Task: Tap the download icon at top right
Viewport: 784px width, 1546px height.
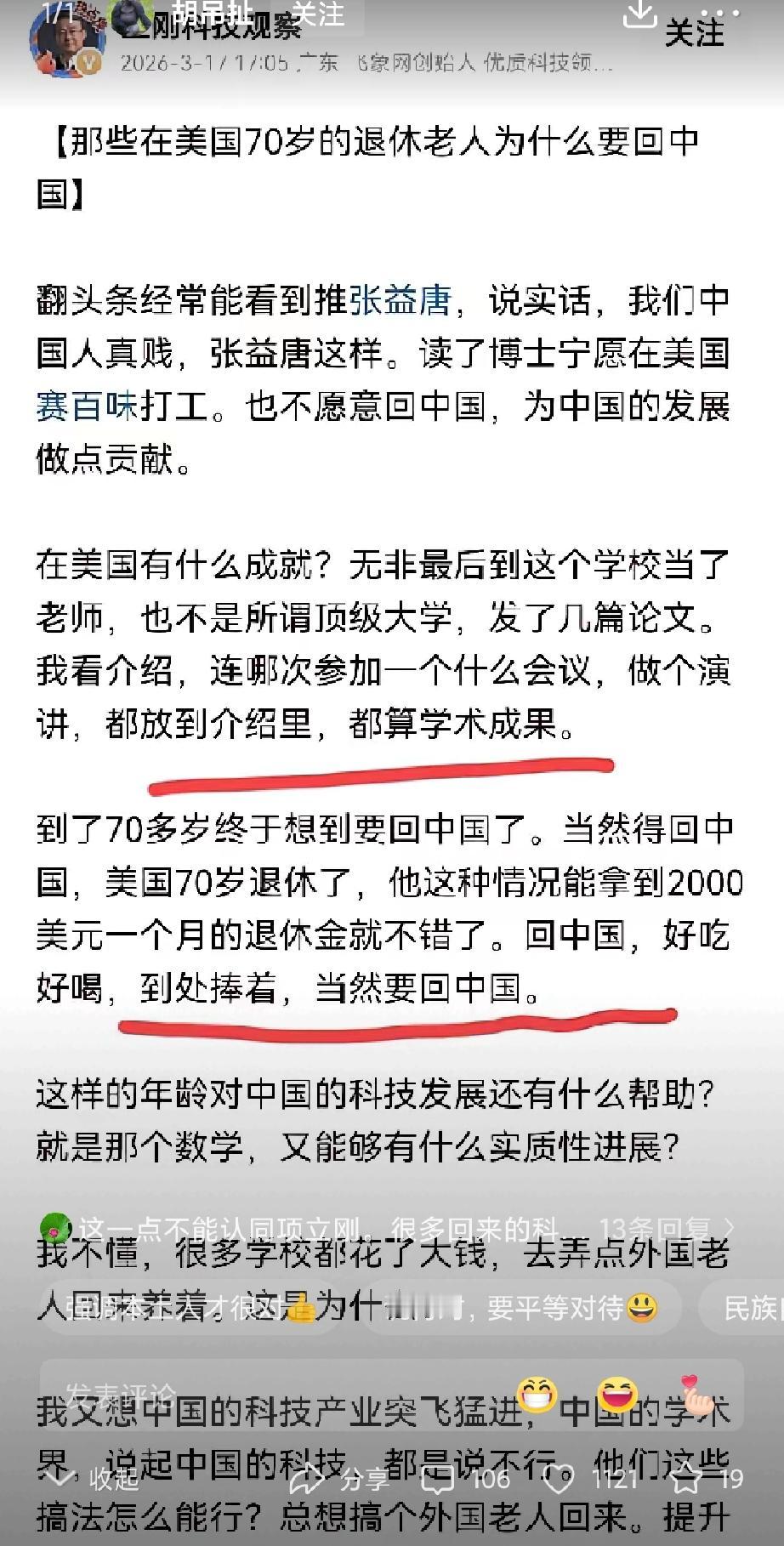Action: (640, 15)
